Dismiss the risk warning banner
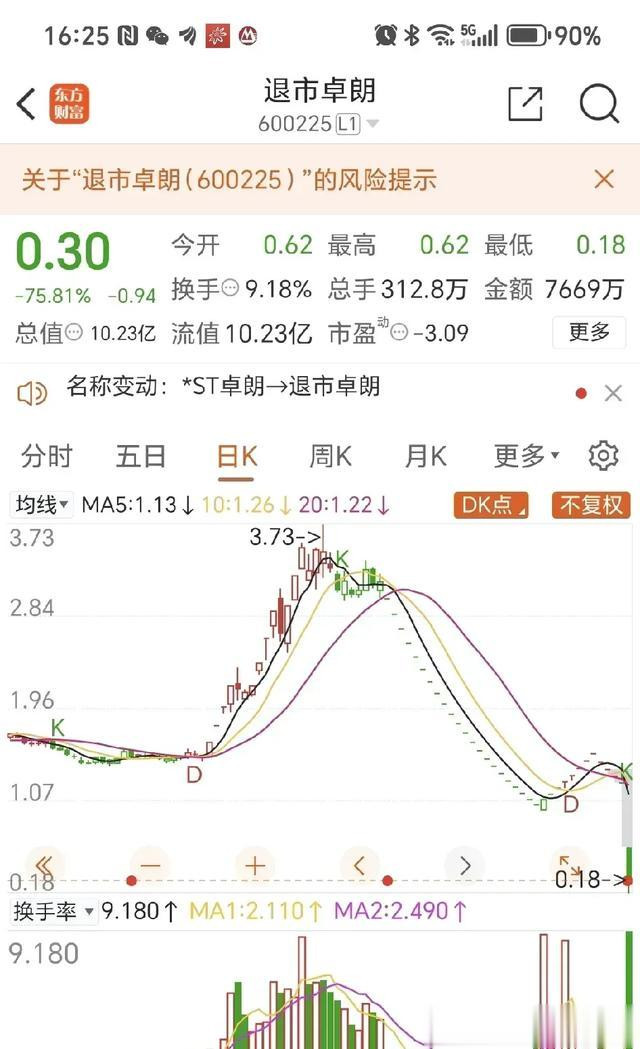This screenshot has width=640, height=1049. click(x=604, y=179)
